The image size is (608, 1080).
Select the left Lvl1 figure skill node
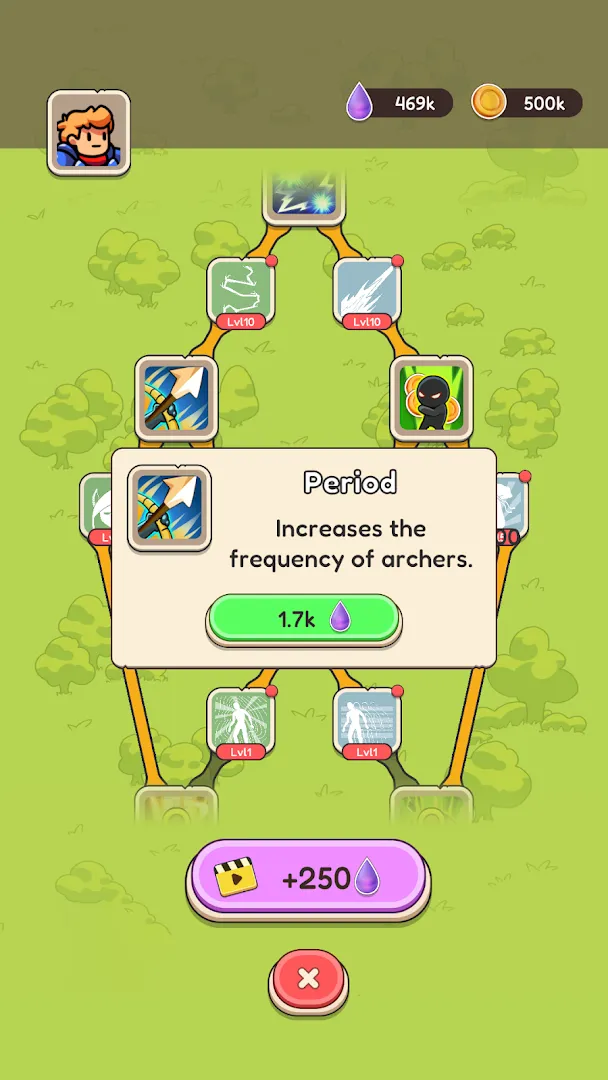(241, 720)
